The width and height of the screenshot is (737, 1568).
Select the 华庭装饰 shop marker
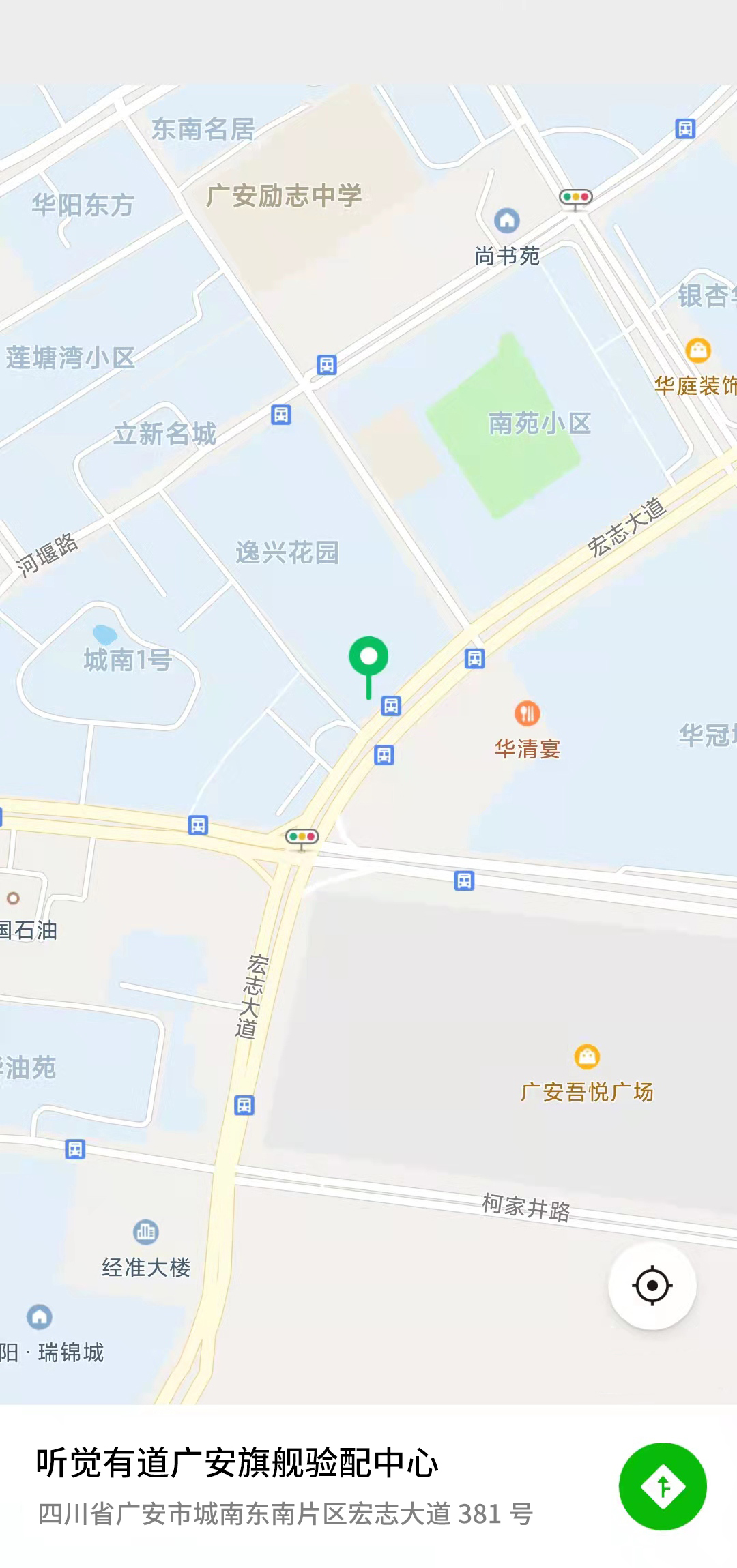coord(697,351)
